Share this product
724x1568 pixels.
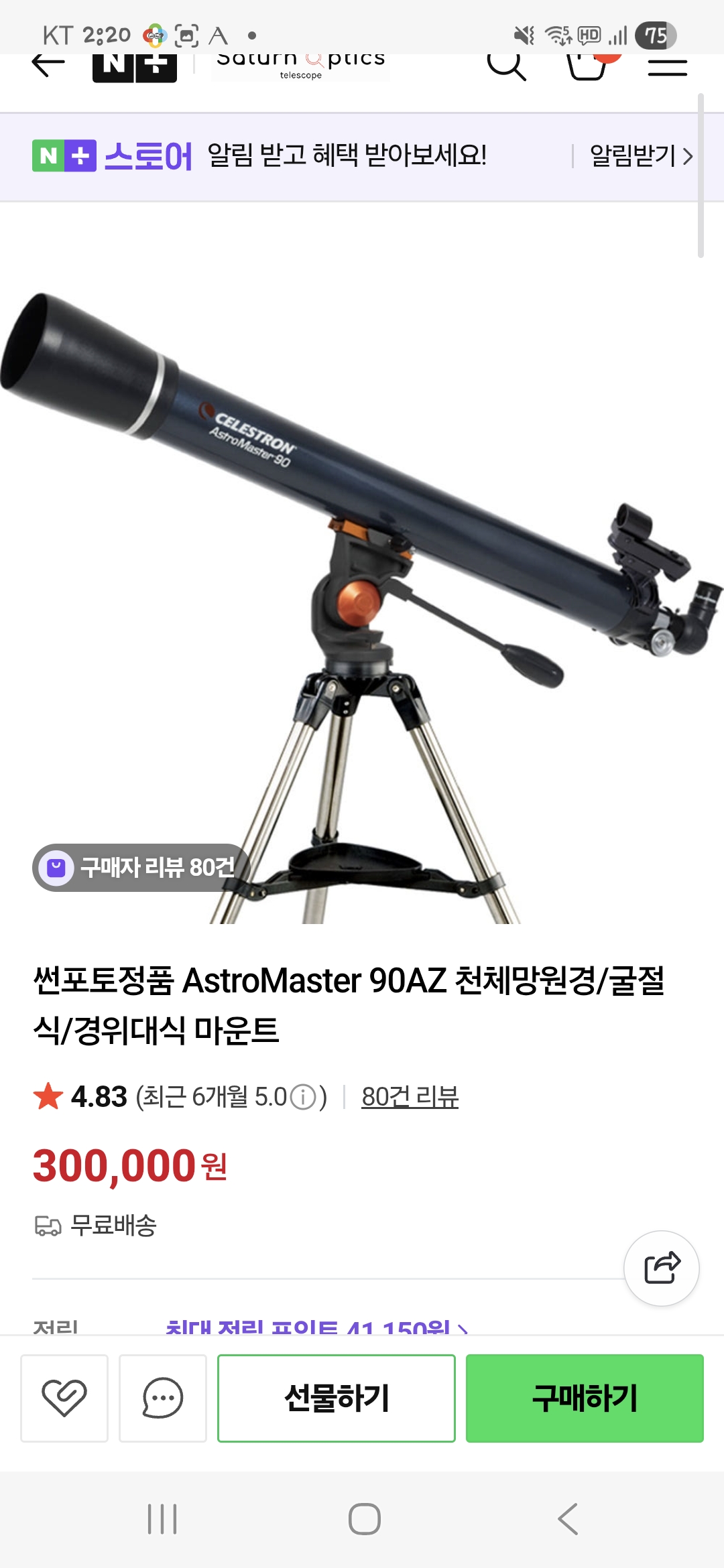(x=662, y=1268)
